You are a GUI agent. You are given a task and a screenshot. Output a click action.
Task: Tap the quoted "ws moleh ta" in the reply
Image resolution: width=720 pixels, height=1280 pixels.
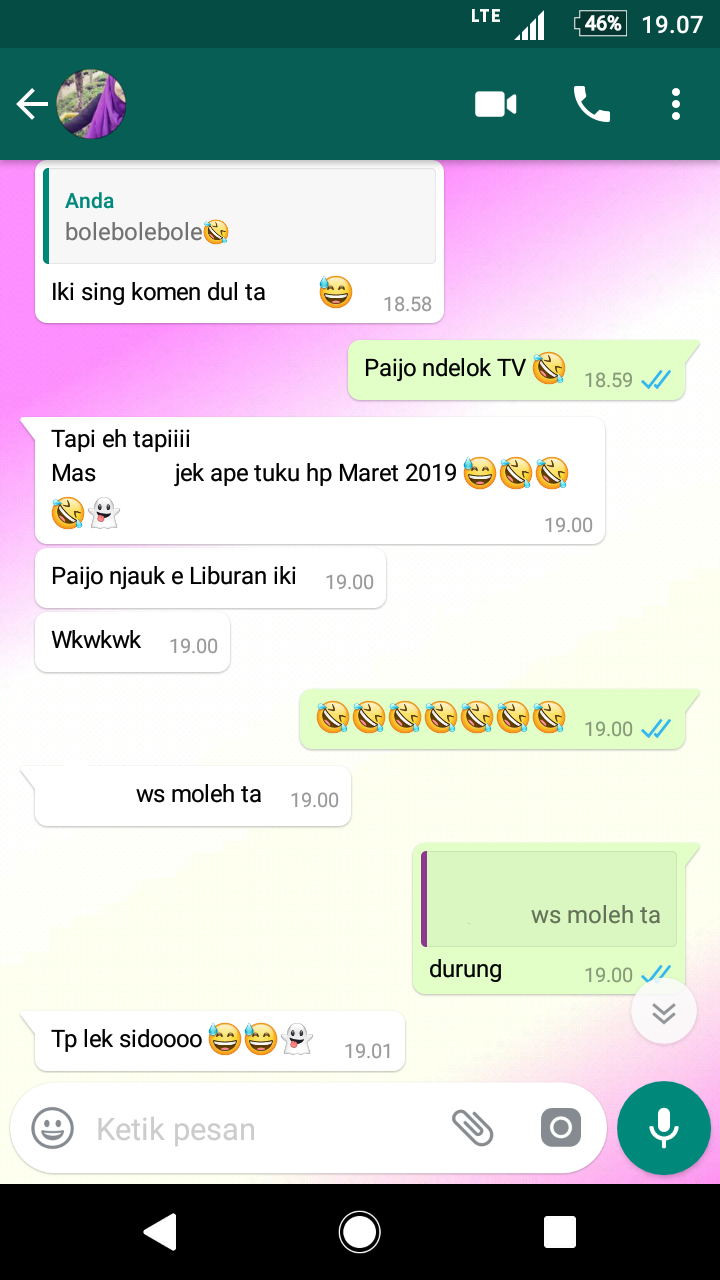tap(549, 899)
